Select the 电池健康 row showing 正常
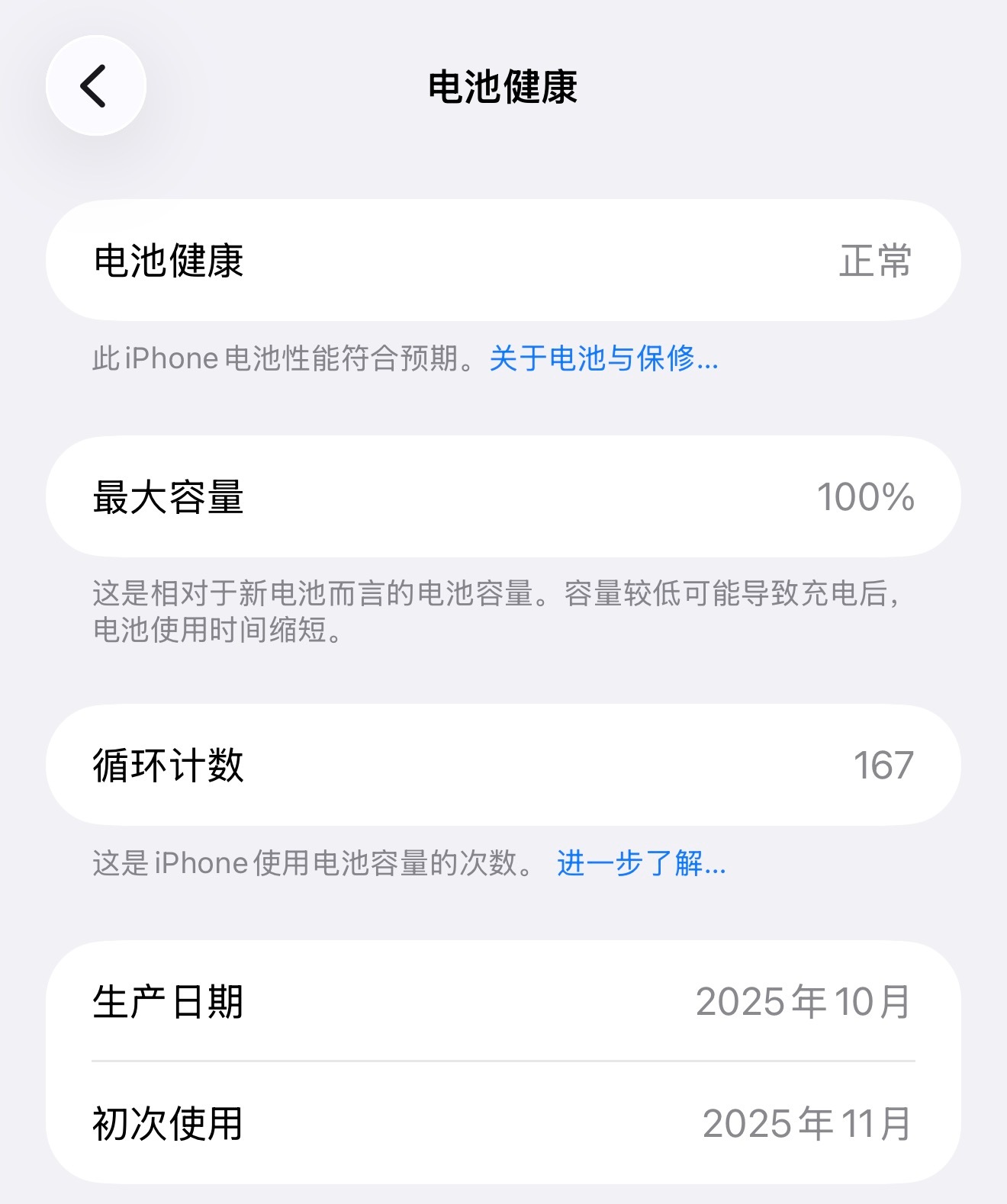 click(504, 260)
